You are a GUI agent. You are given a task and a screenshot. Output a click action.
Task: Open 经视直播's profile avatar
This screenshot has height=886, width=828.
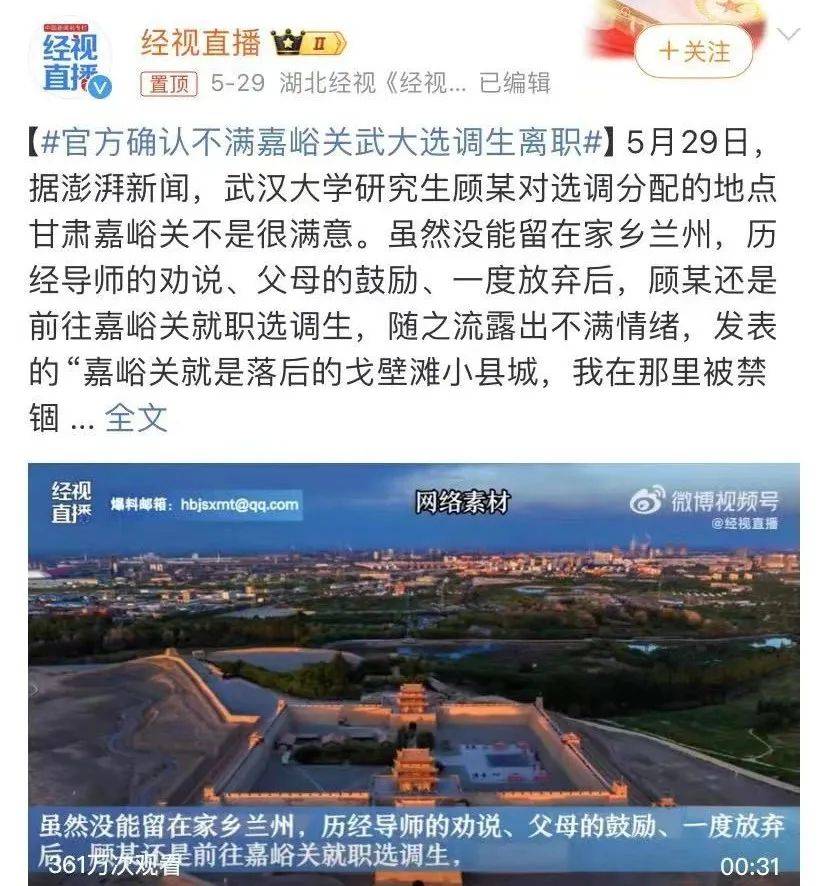pyautogui.click(x=70, y=58)
